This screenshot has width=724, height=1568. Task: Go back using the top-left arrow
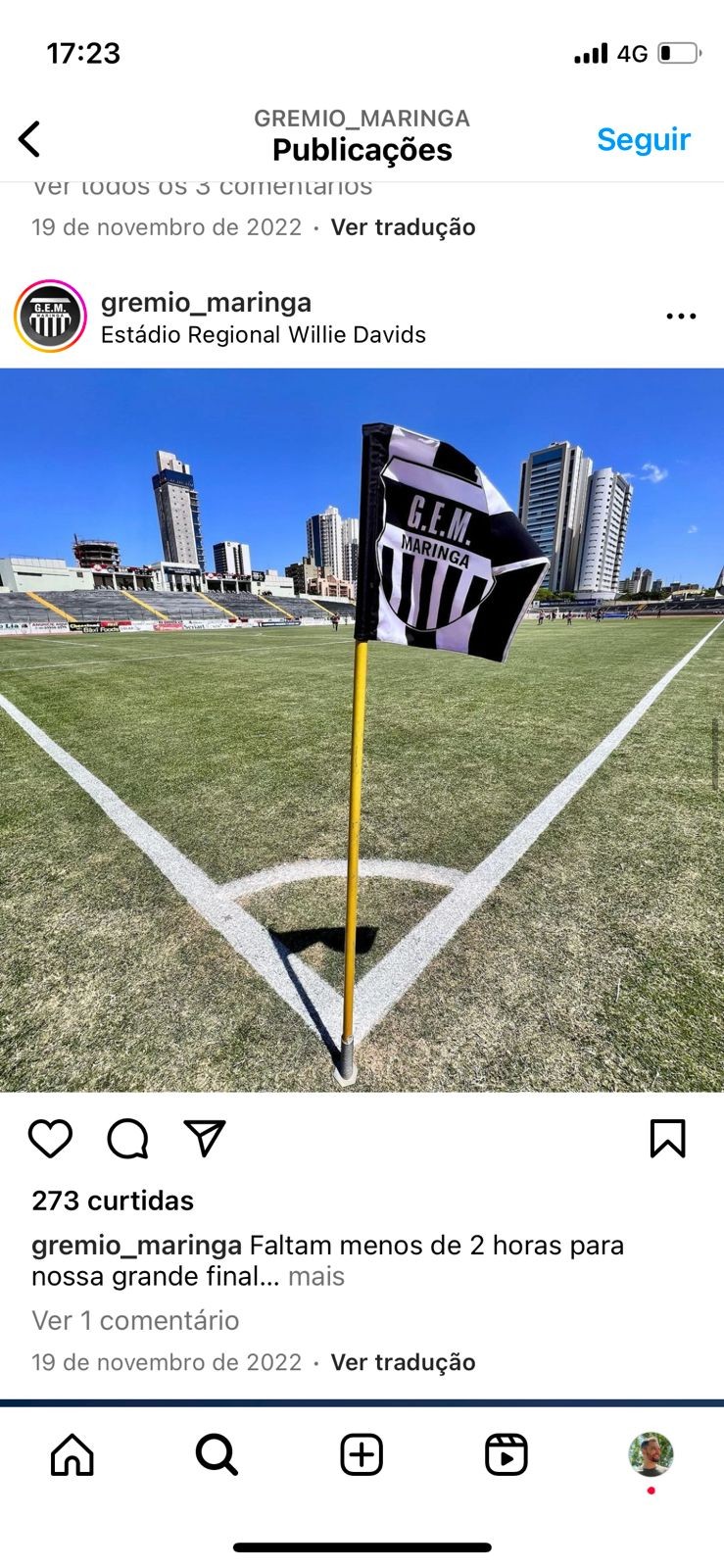(29, 139)
